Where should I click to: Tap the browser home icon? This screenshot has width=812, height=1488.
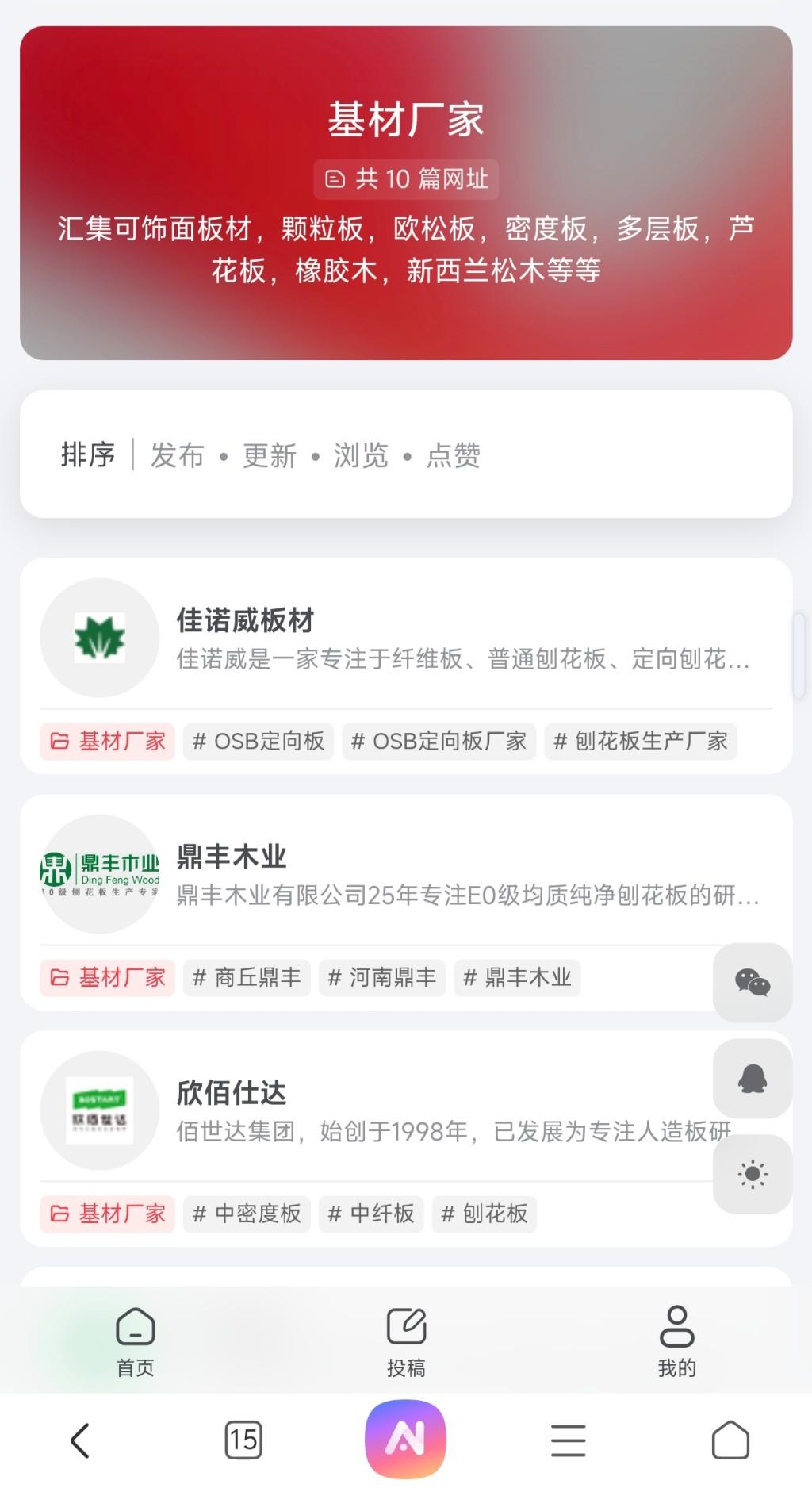tap(731, 1439)
